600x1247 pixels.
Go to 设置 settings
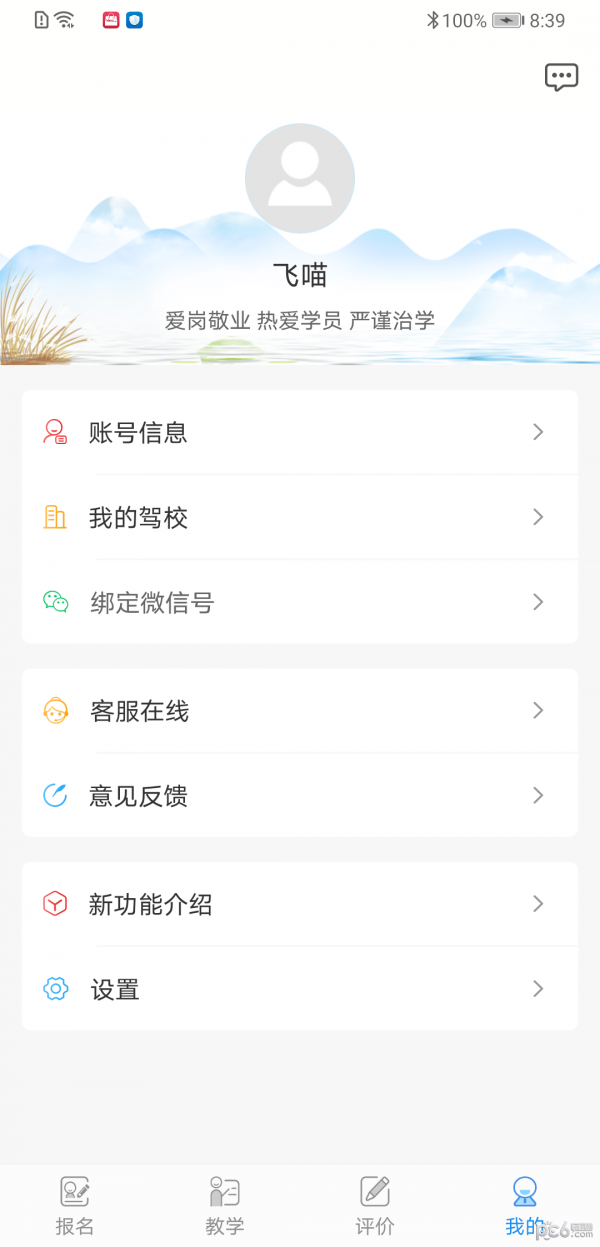click(x=300, y=990)
